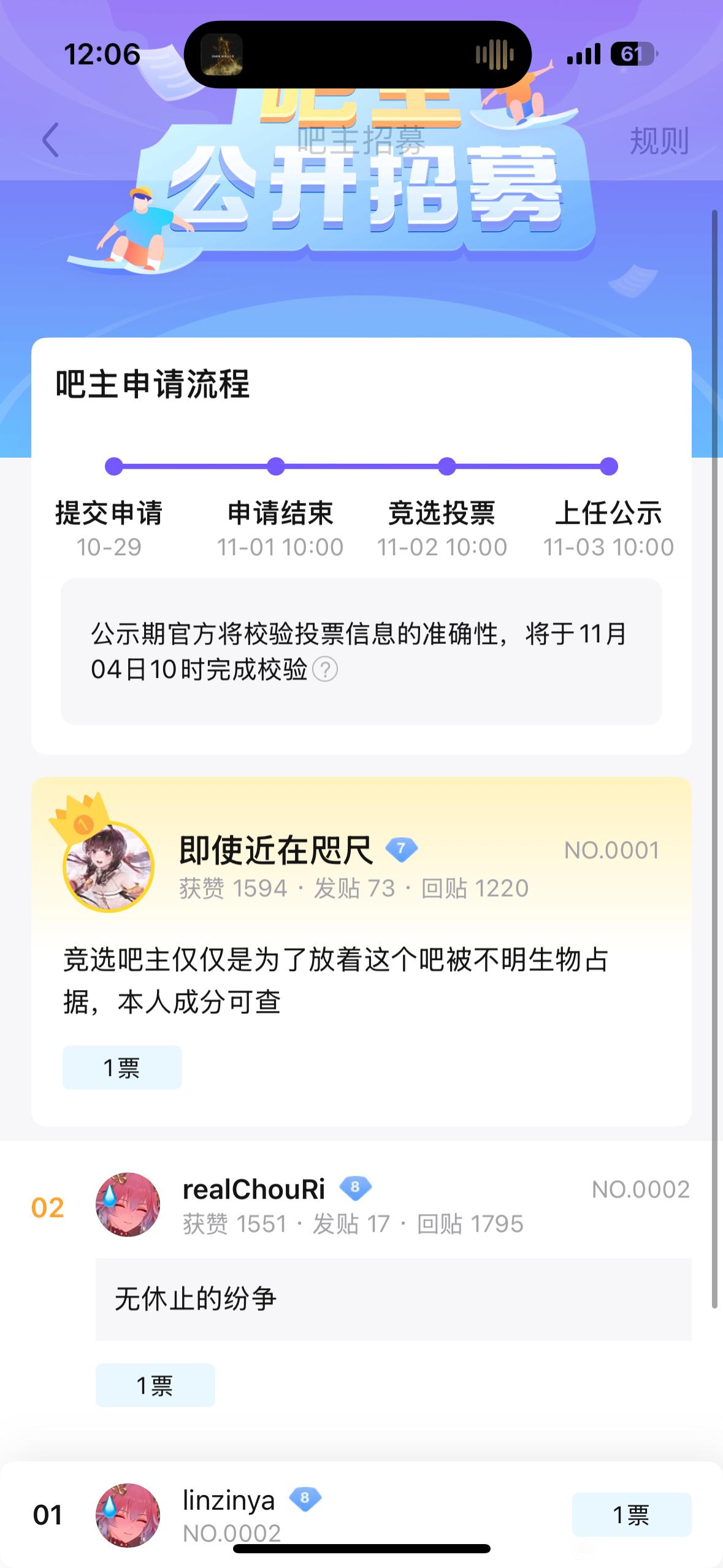This screenshot has height=1568, width=723.
Task: Vote 1票 for 即使近在咫尺
Action: pos(122,1068)
